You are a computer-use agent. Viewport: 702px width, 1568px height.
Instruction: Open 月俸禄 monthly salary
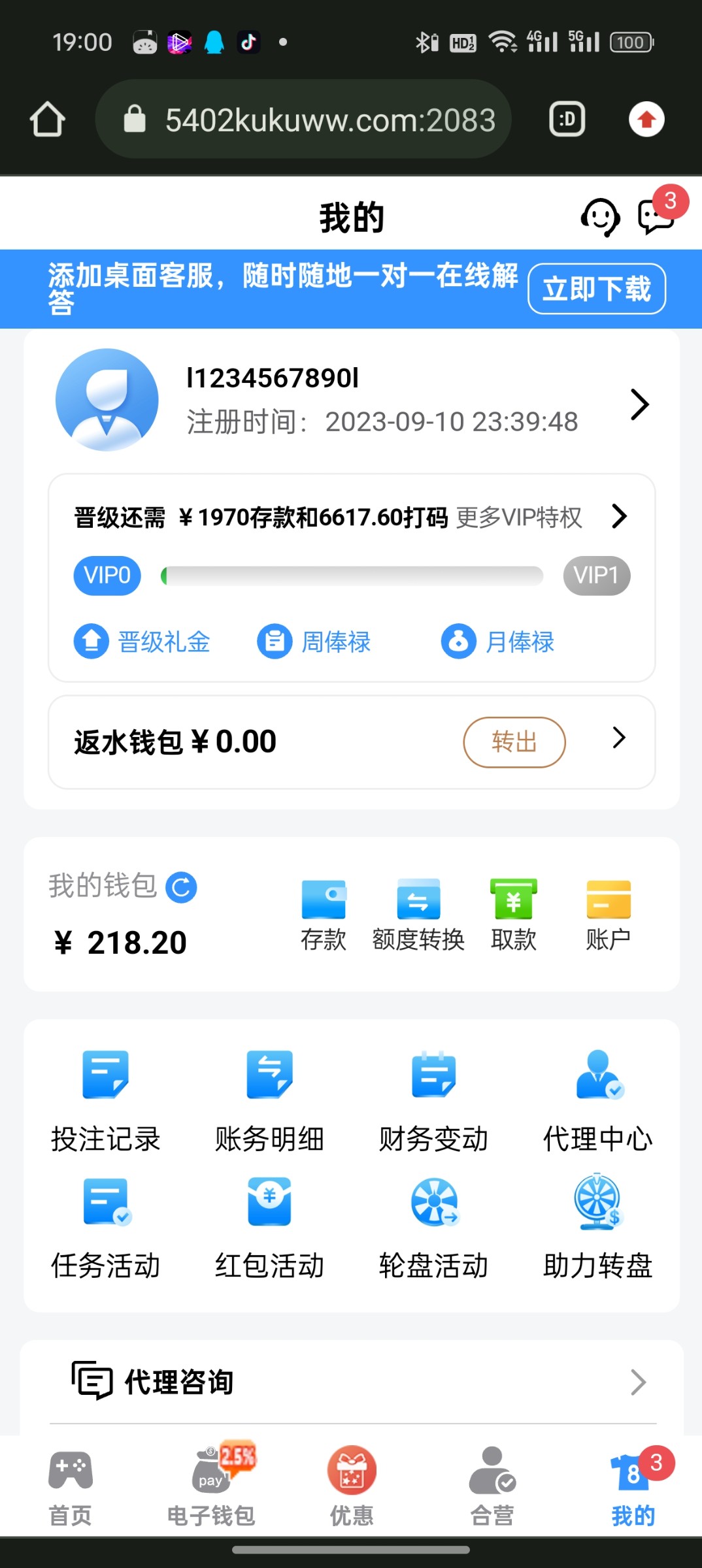[498, 642]
